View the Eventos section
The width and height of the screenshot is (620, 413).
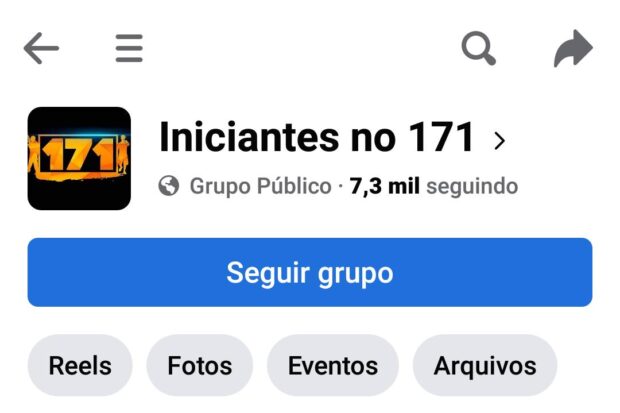click(333, 366)
